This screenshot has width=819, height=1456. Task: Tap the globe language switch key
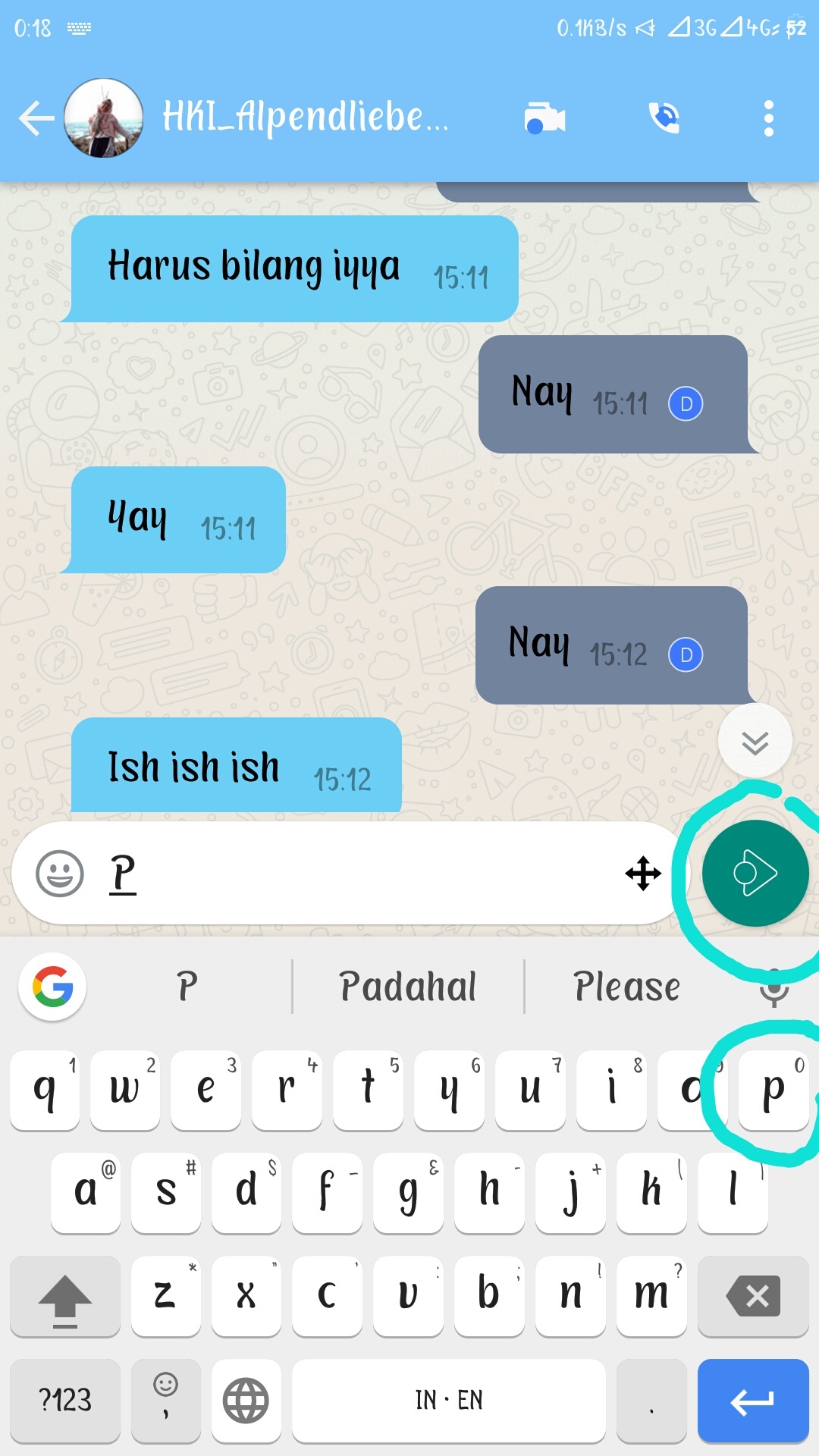tap(246, 1400)
